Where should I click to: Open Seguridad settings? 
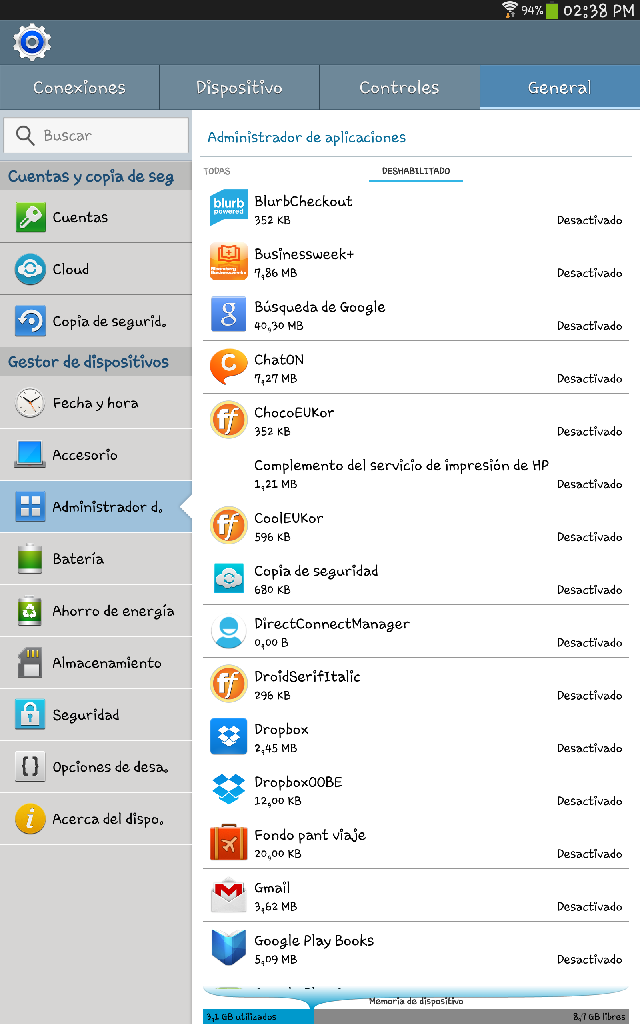[x=95, y=715]
